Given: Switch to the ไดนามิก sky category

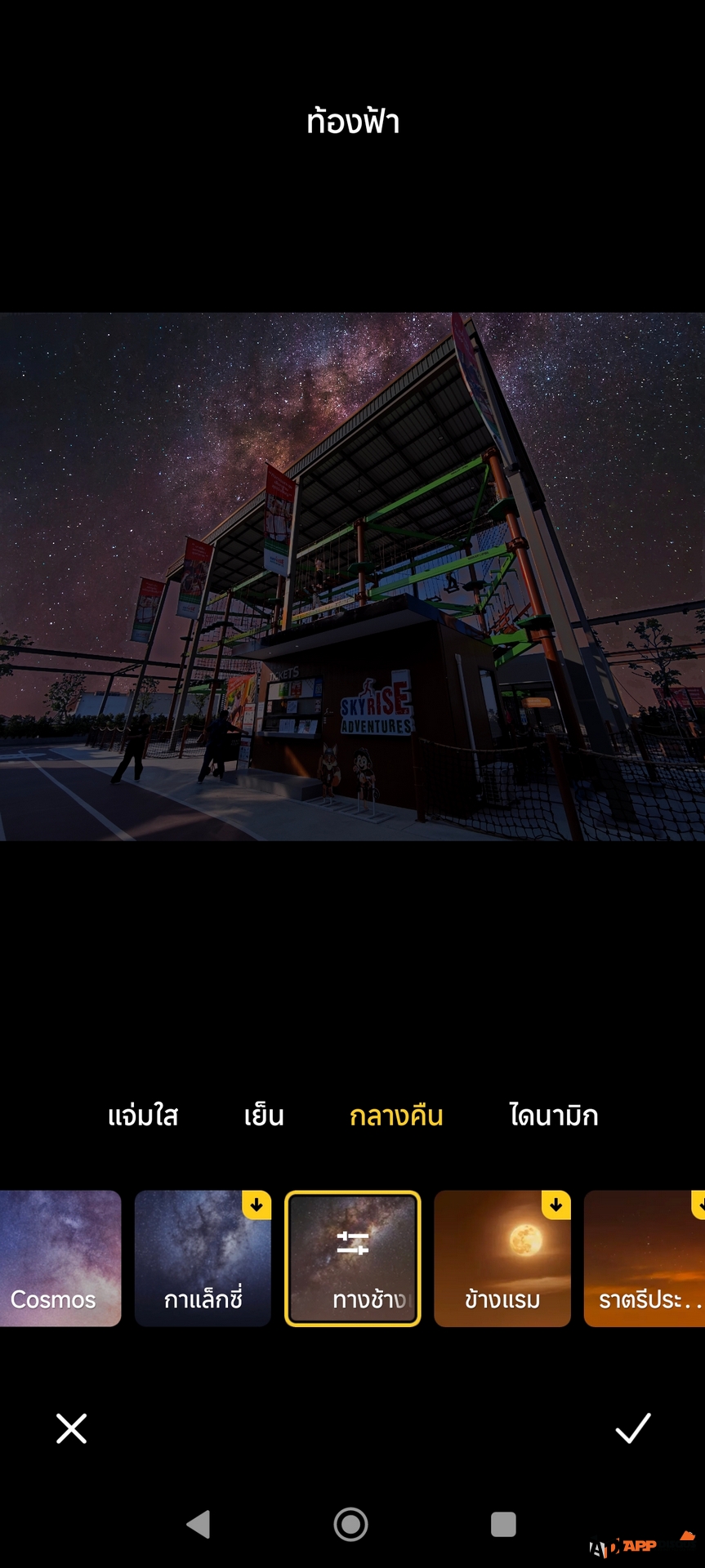Looking at the screenshot, I should (x=554, y=1116).
